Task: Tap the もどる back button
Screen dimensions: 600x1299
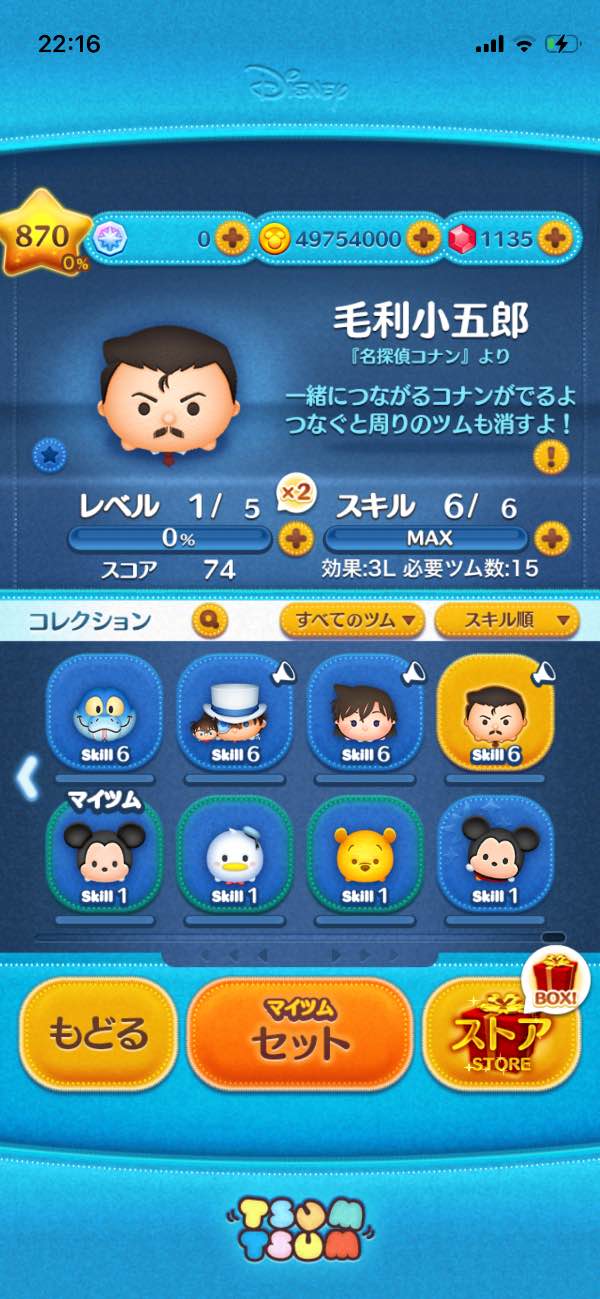Action: coord(98,1033)
